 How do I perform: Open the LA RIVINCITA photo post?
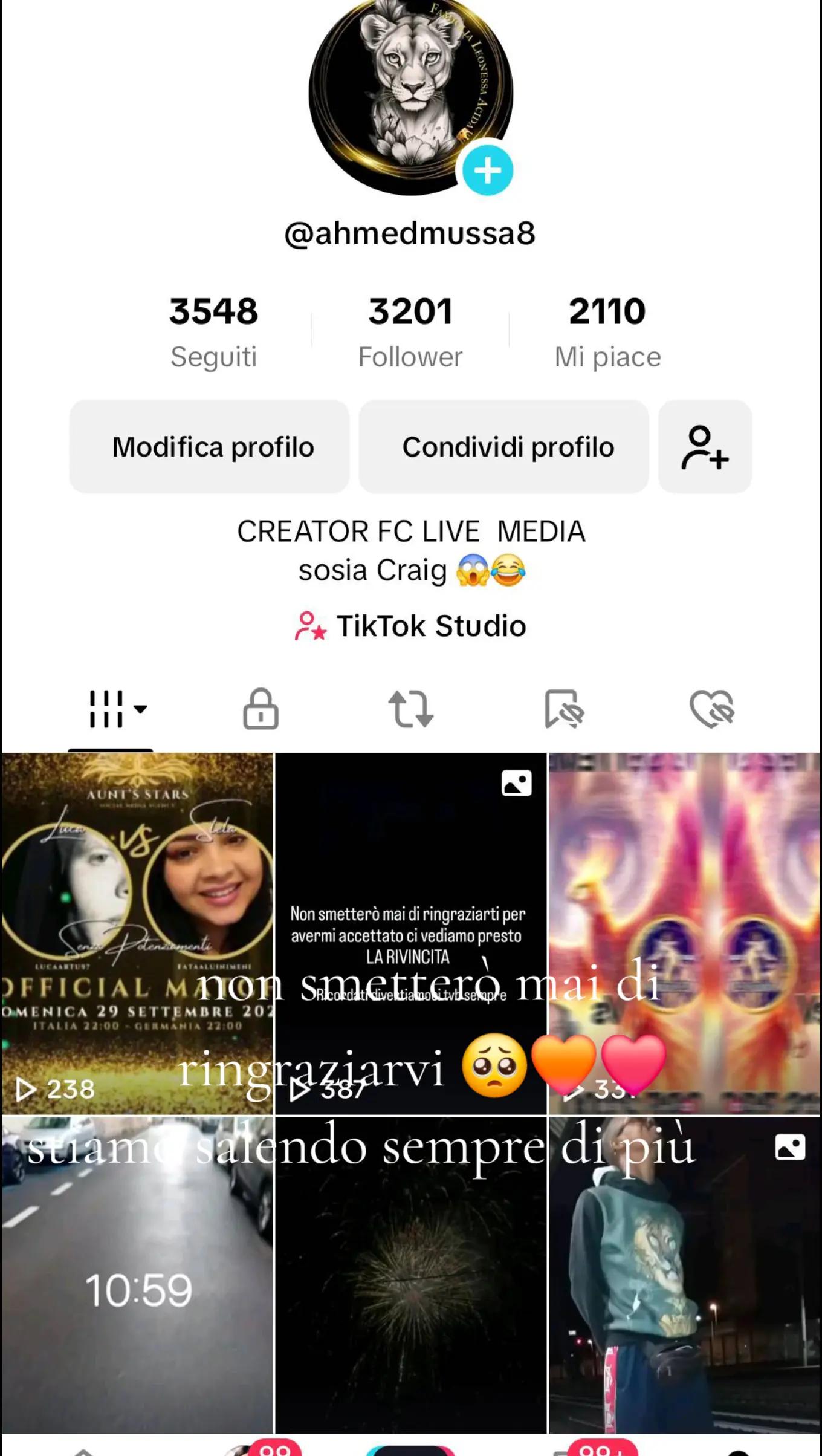tap(411, 933)
